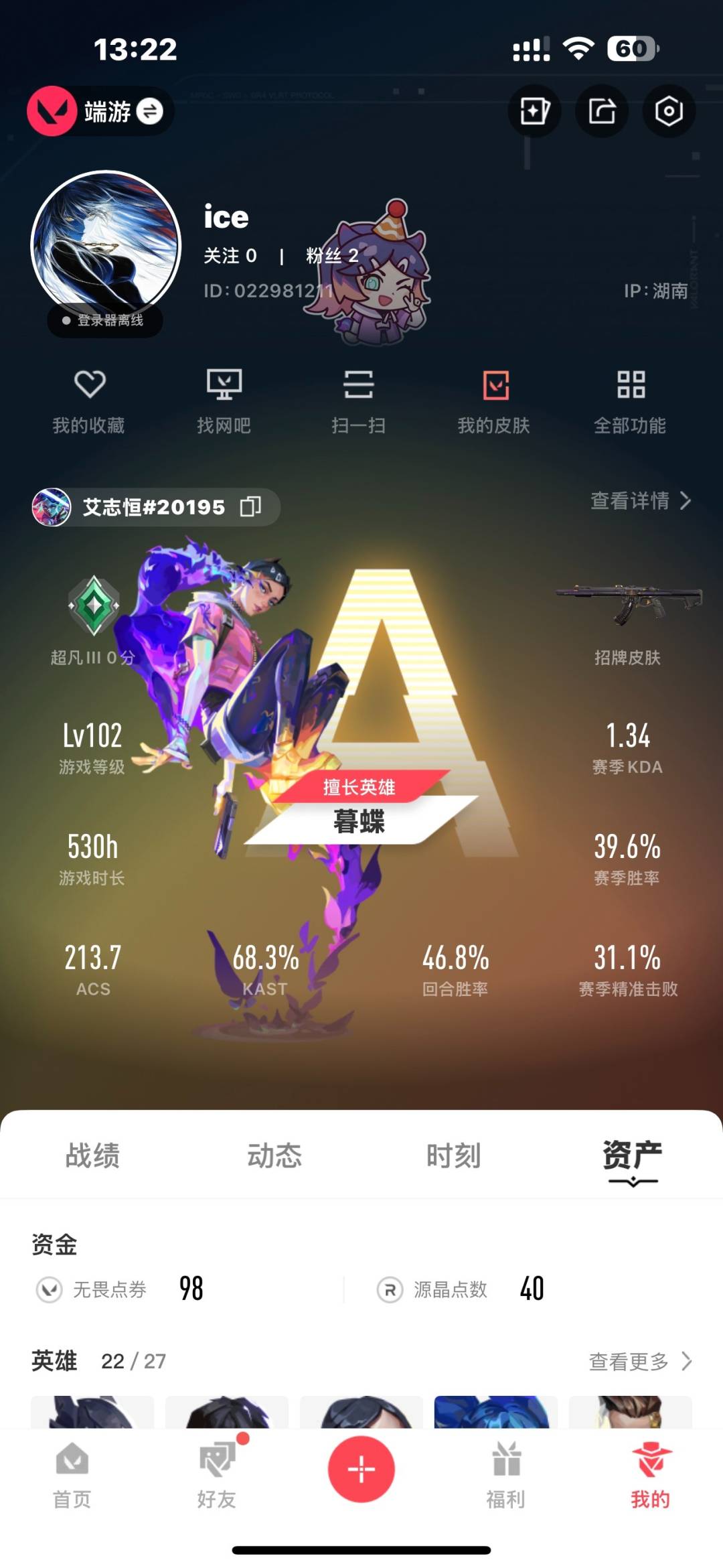
Task: Switch to the 战绩 tab
Action: (92, 1155)
